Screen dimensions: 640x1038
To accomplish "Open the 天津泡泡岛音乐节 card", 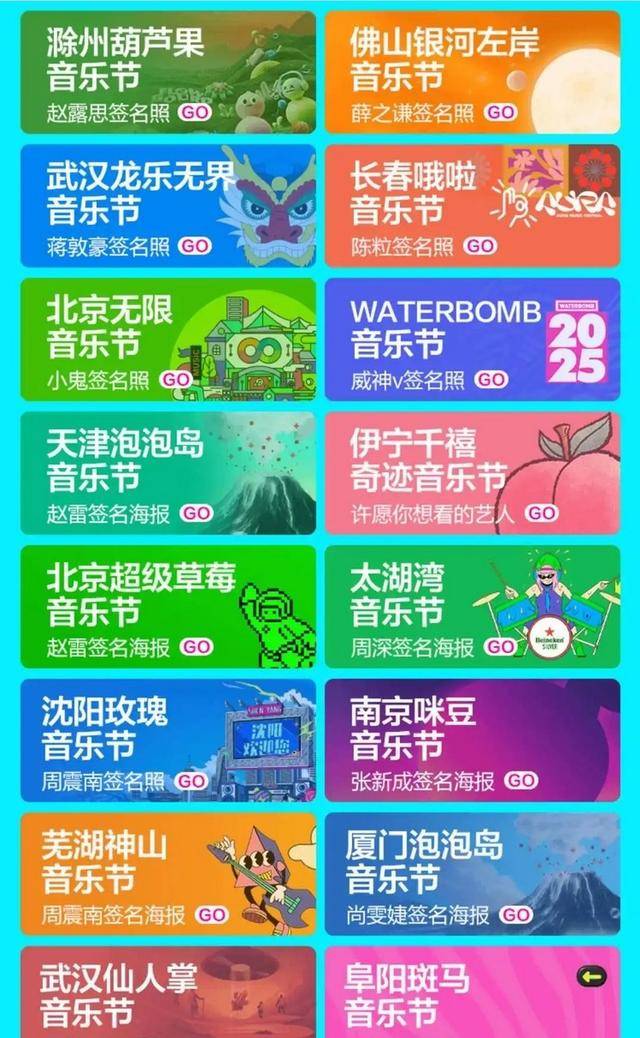I will click(168, 473).
